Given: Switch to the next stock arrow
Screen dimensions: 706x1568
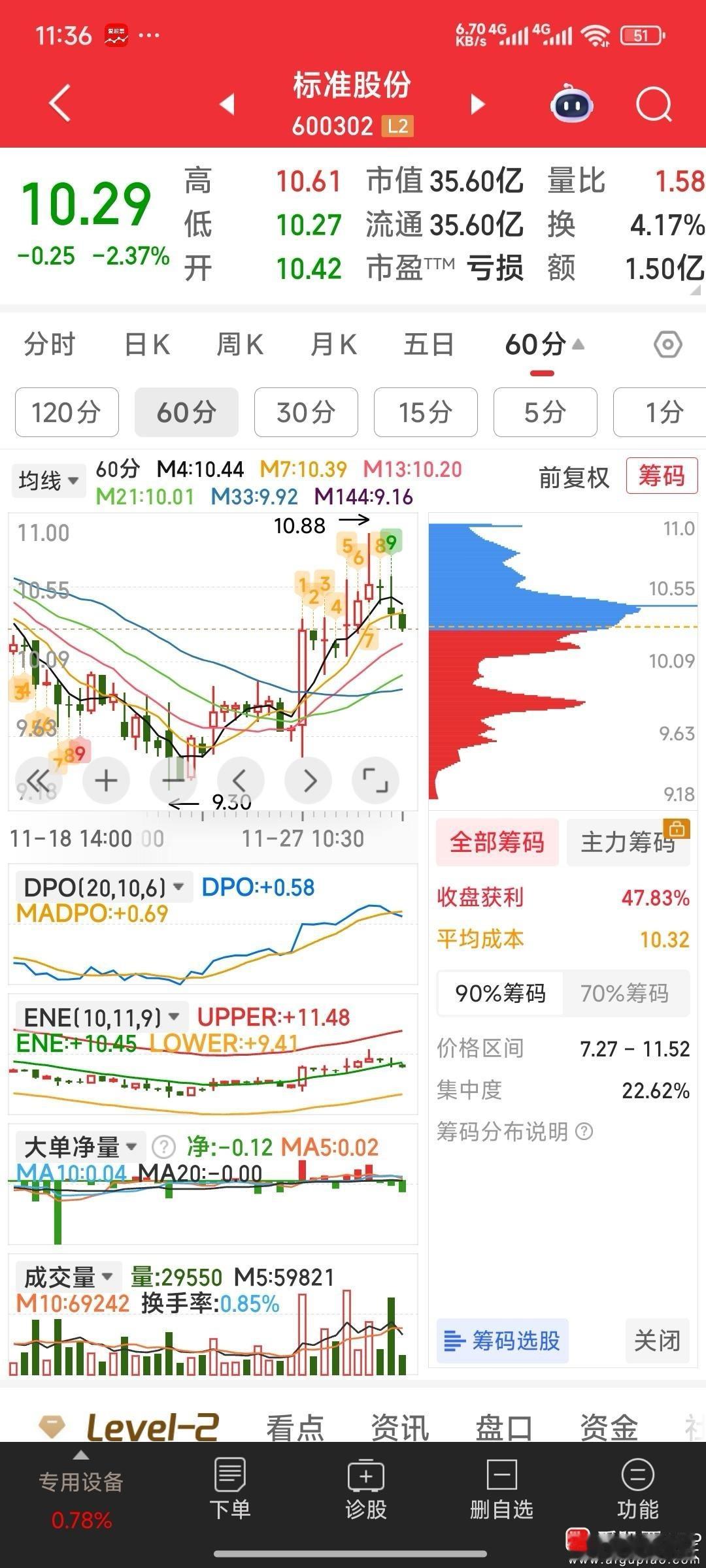Looking at the screenshot, I should point(479,105).
